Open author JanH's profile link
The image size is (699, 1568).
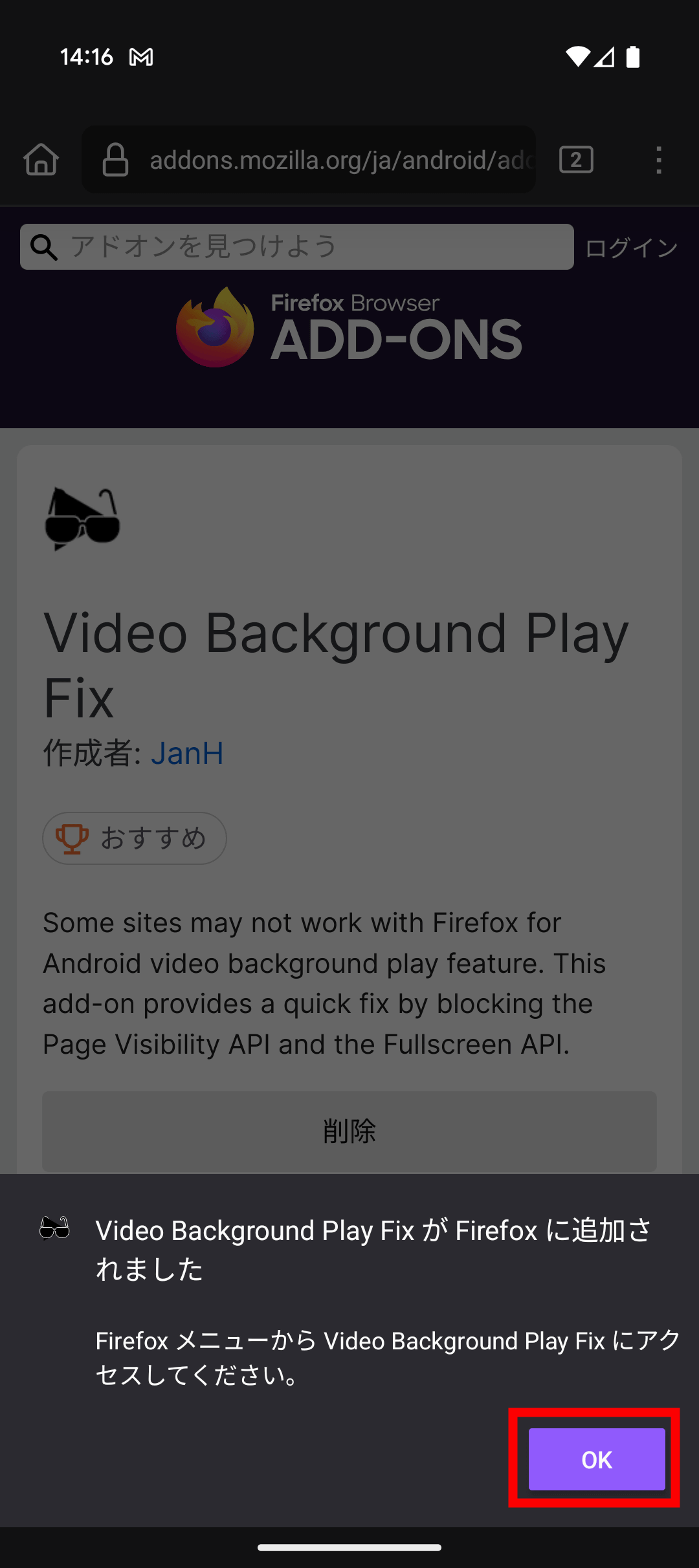(x=187, y=754)
